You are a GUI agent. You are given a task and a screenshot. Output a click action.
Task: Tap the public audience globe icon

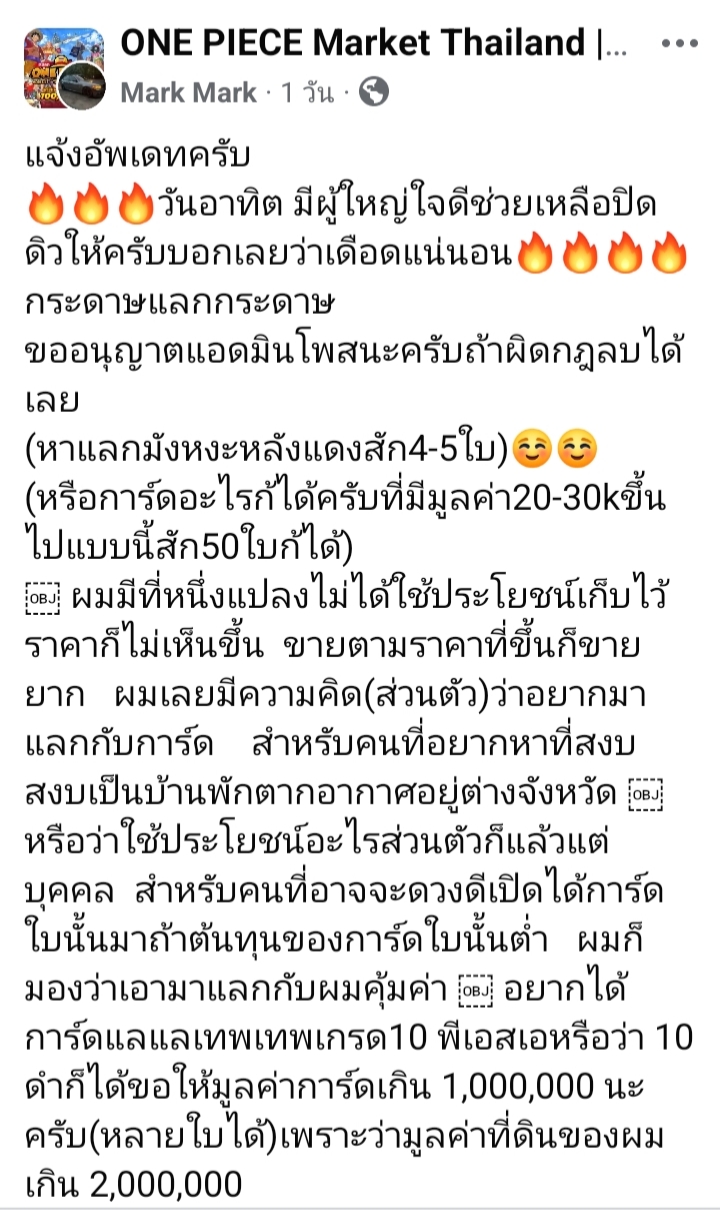373,93
